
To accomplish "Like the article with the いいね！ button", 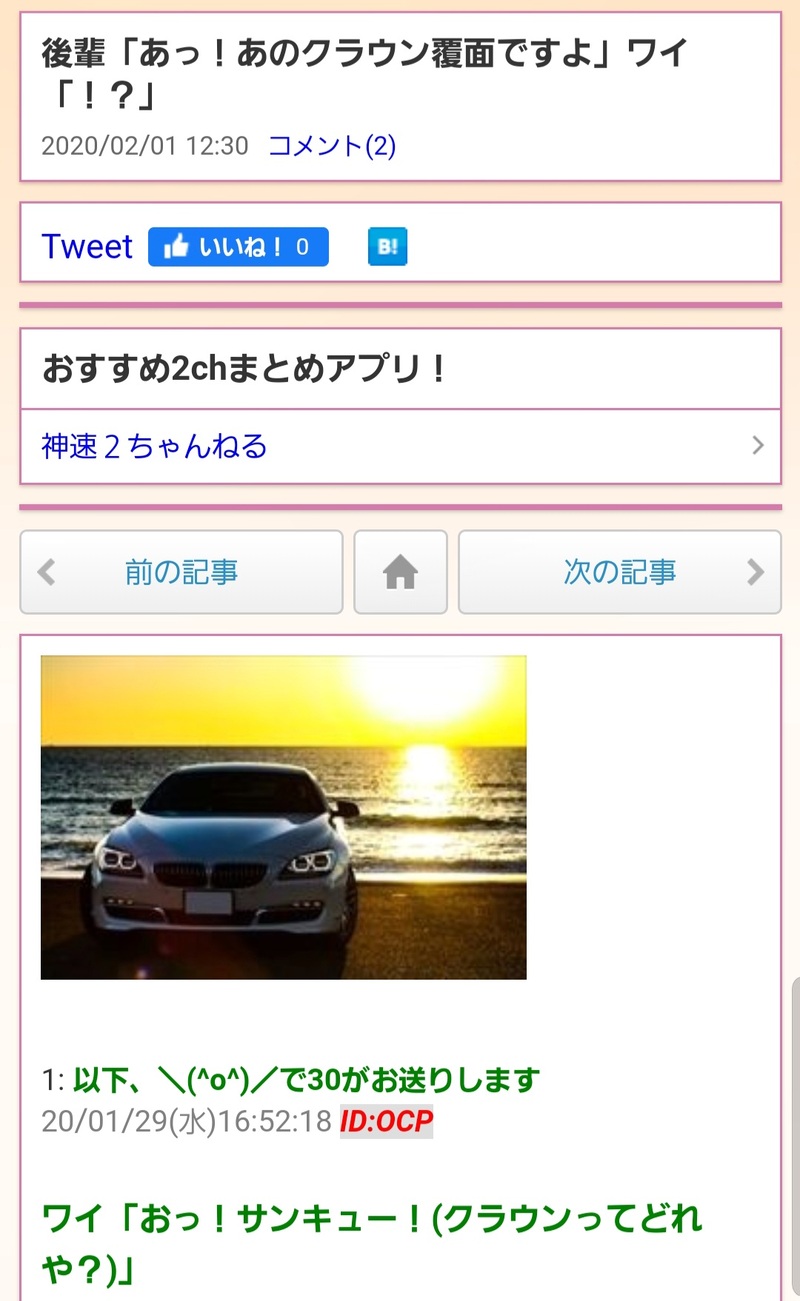I will click(x=238, y=247).
